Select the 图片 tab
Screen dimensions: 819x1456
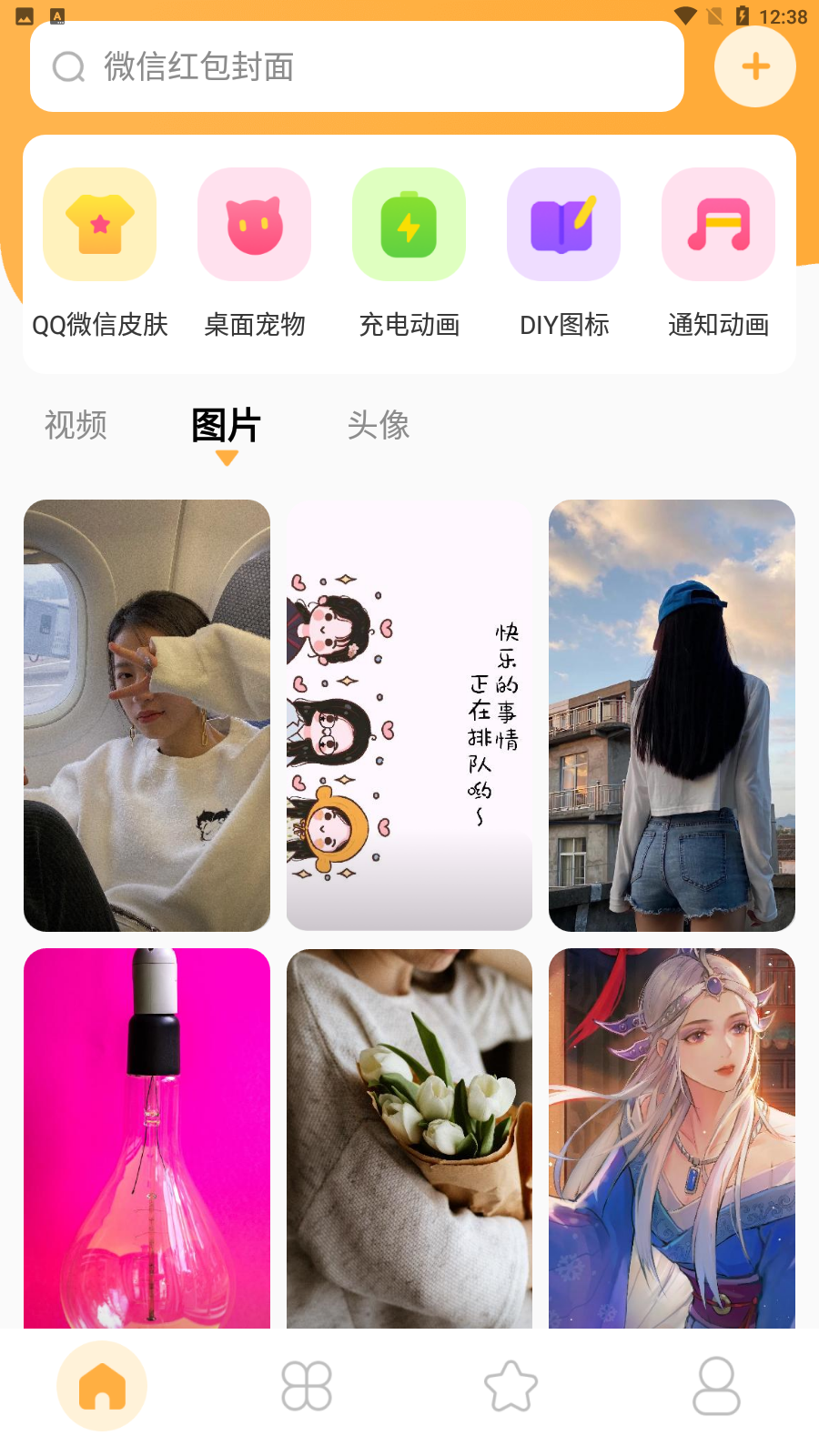[226, 425]
